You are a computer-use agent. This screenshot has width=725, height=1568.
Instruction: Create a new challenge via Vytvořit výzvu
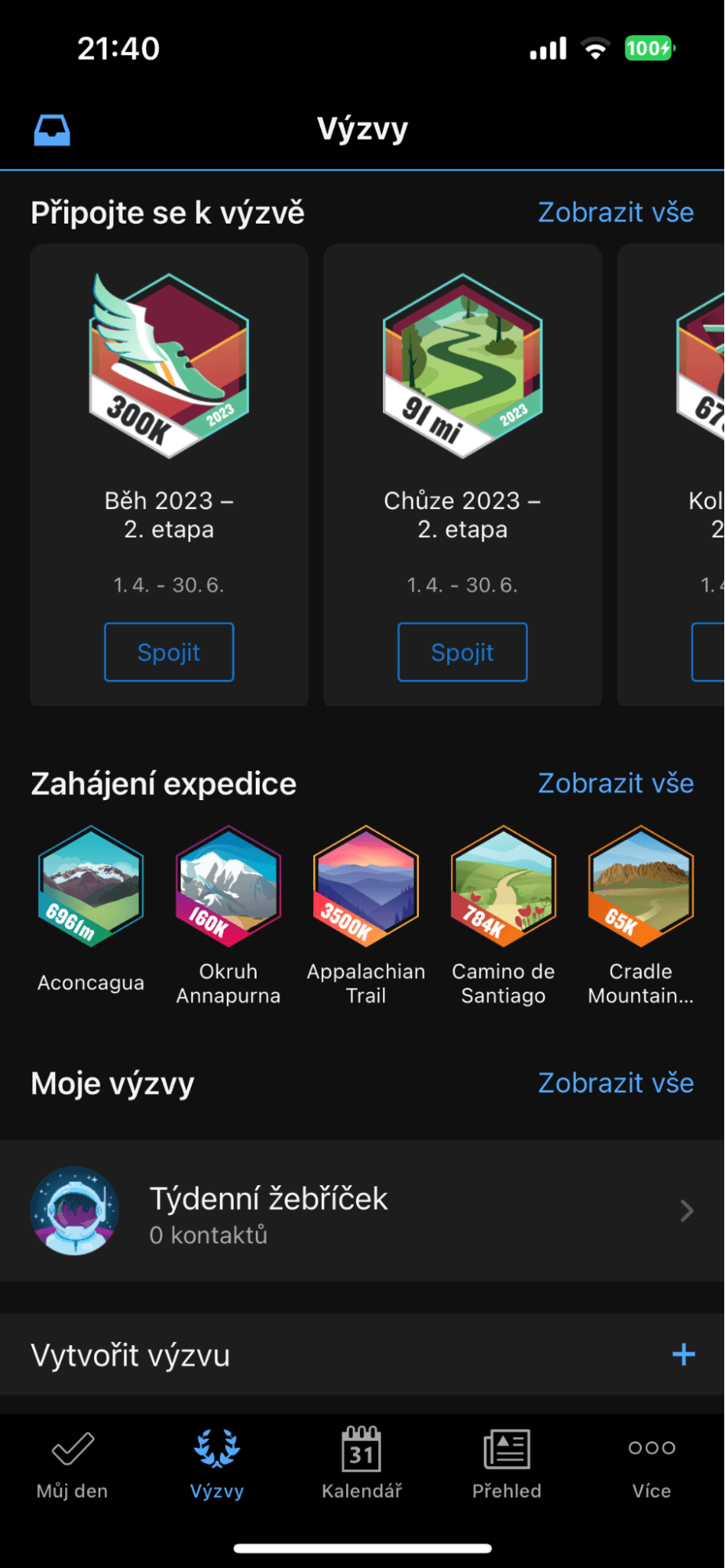(362, 1355)
